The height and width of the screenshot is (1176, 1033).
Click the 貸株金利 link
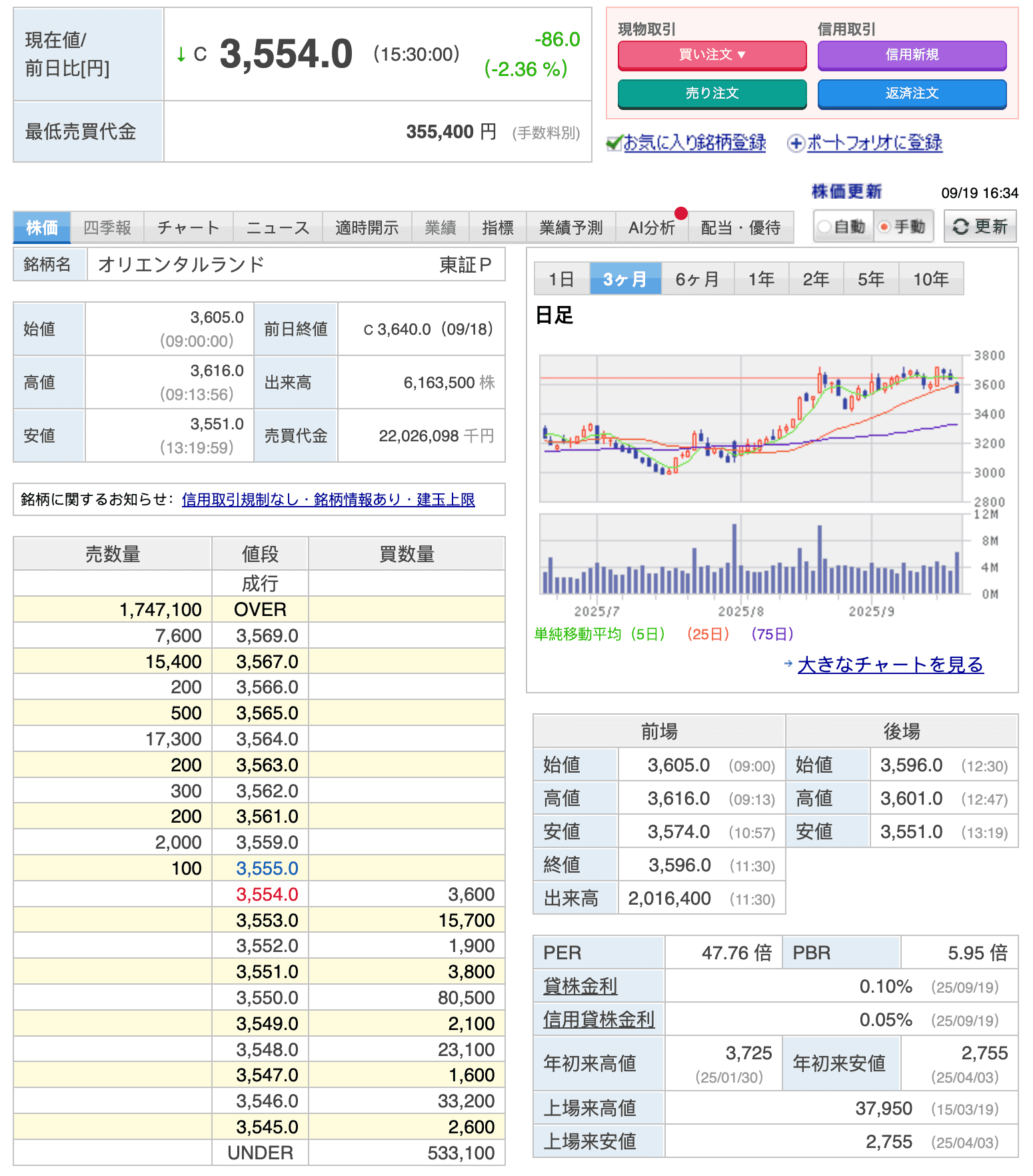coord(578,985)
